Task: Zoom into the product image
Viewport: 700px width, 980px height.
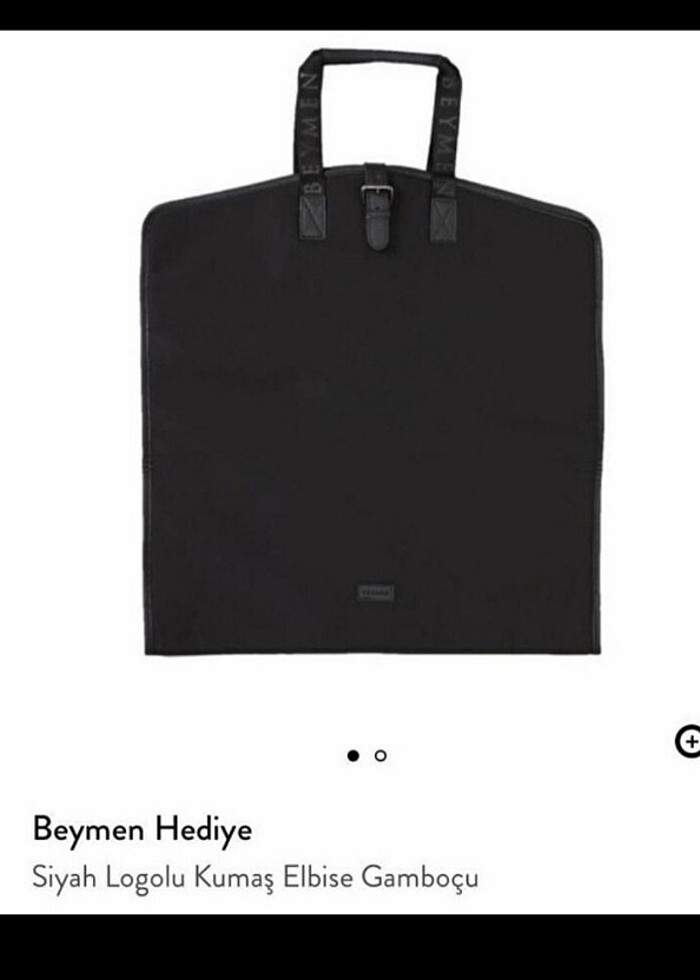Action: (688, 741)
